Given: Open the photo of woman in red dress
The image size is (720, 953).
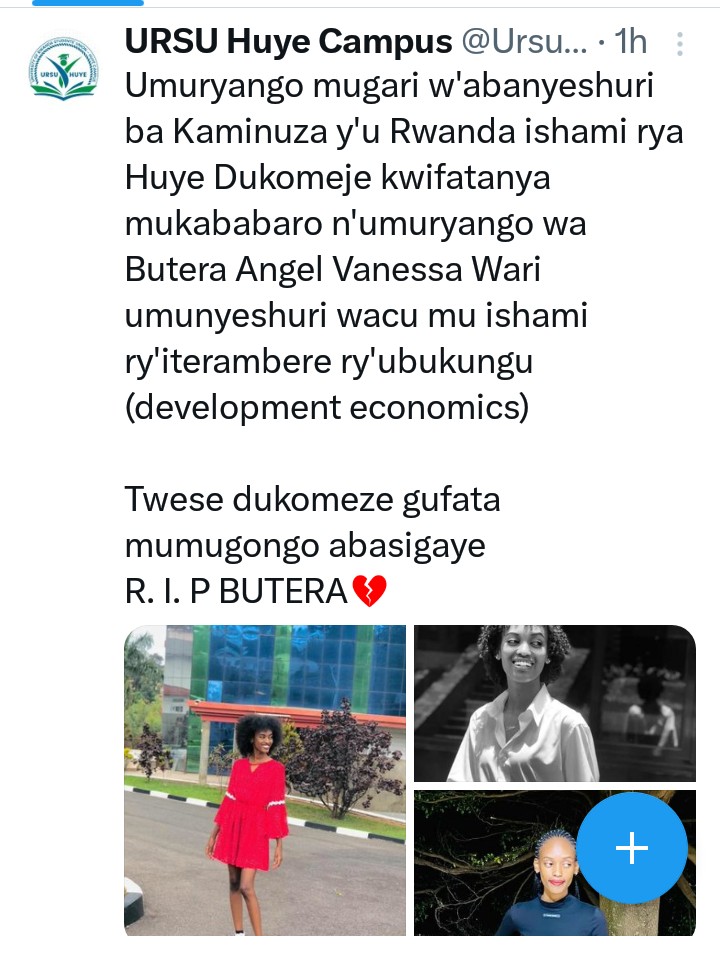Looking at the screenshot, I should 265,780.
